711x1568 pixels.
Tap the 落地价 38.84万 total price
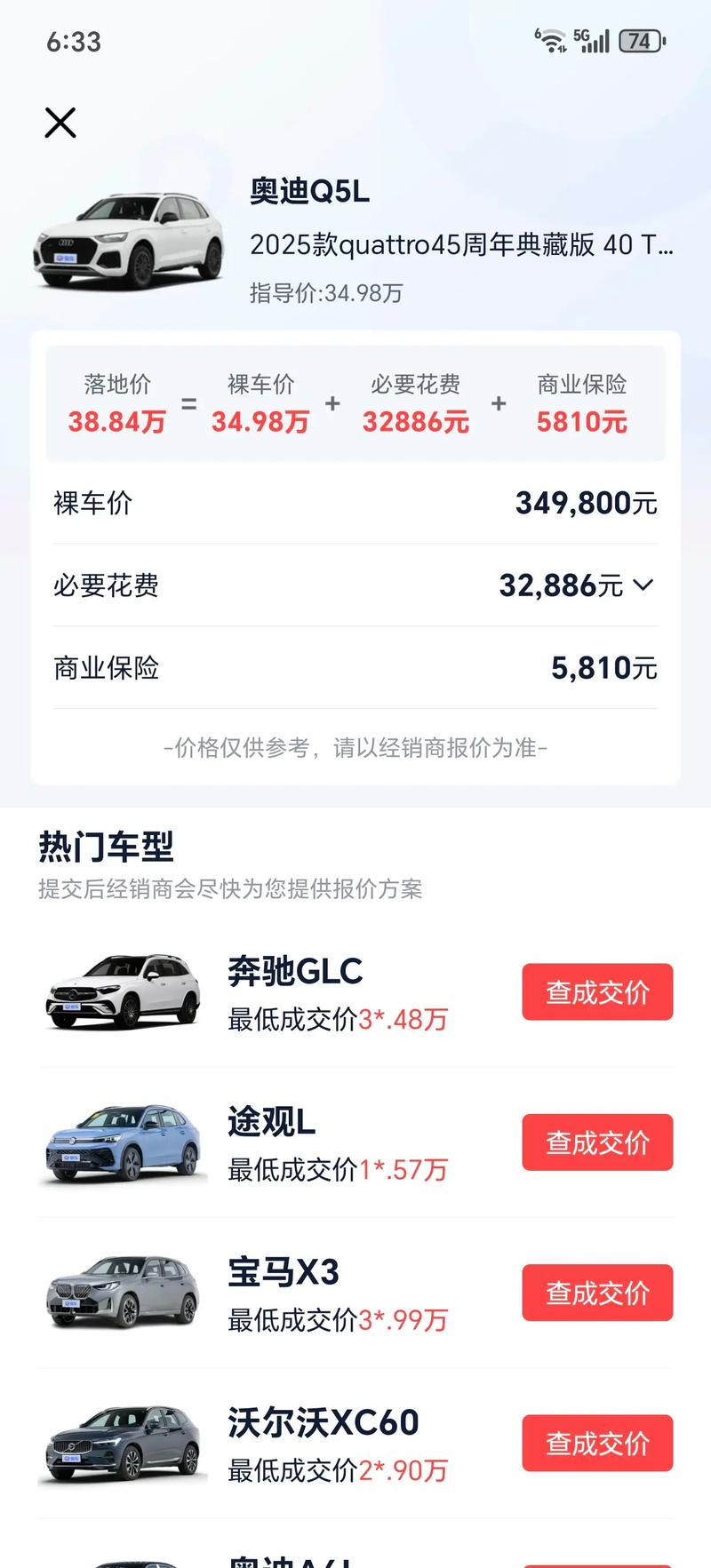click(x=116, y=404)
